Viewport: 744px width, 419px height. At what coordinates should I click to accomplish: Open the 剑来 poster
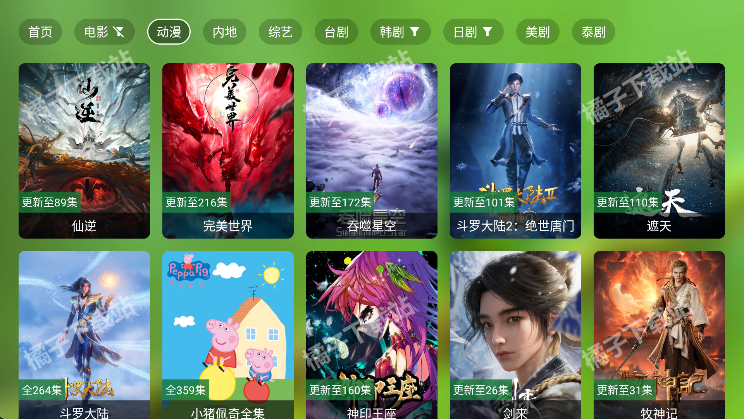[515, 335]
